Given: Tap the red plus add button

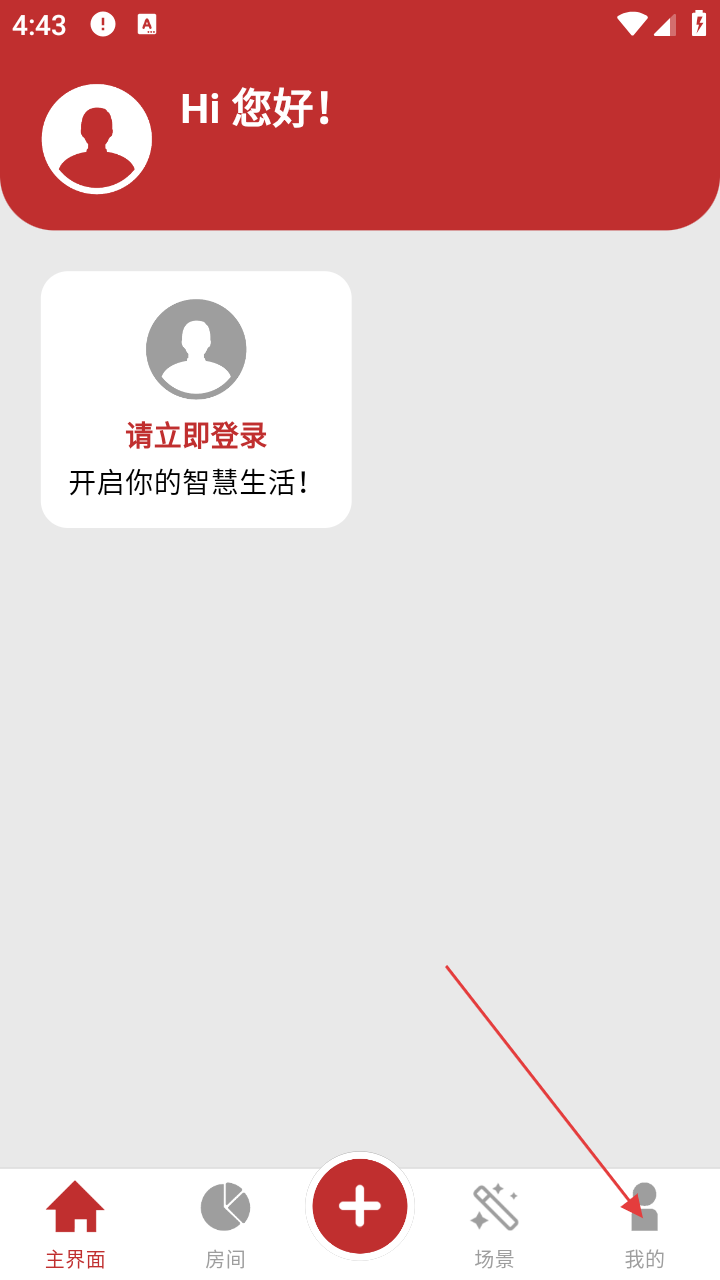Looking at the screenshot, I should (360, 1206).
